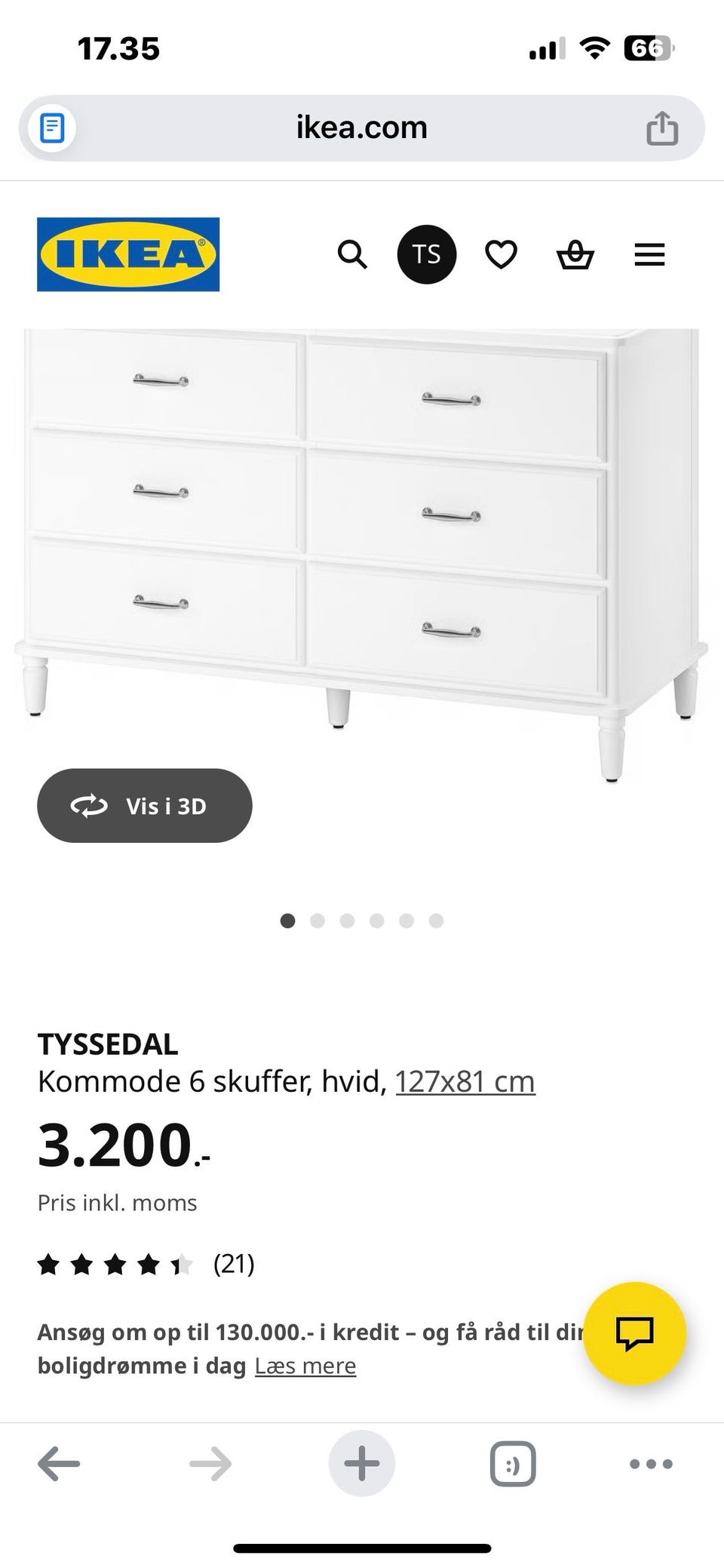Tap the share icon in the address bar
This screenshot has width=724, height=1568.
click(661, 127)
